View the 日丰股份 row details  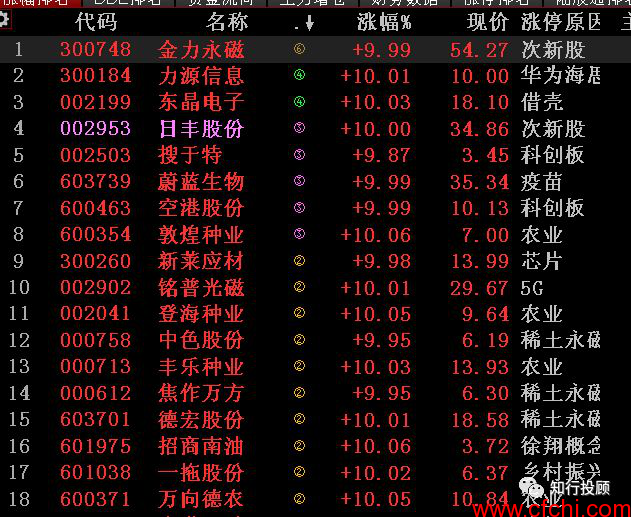(201, 129)
